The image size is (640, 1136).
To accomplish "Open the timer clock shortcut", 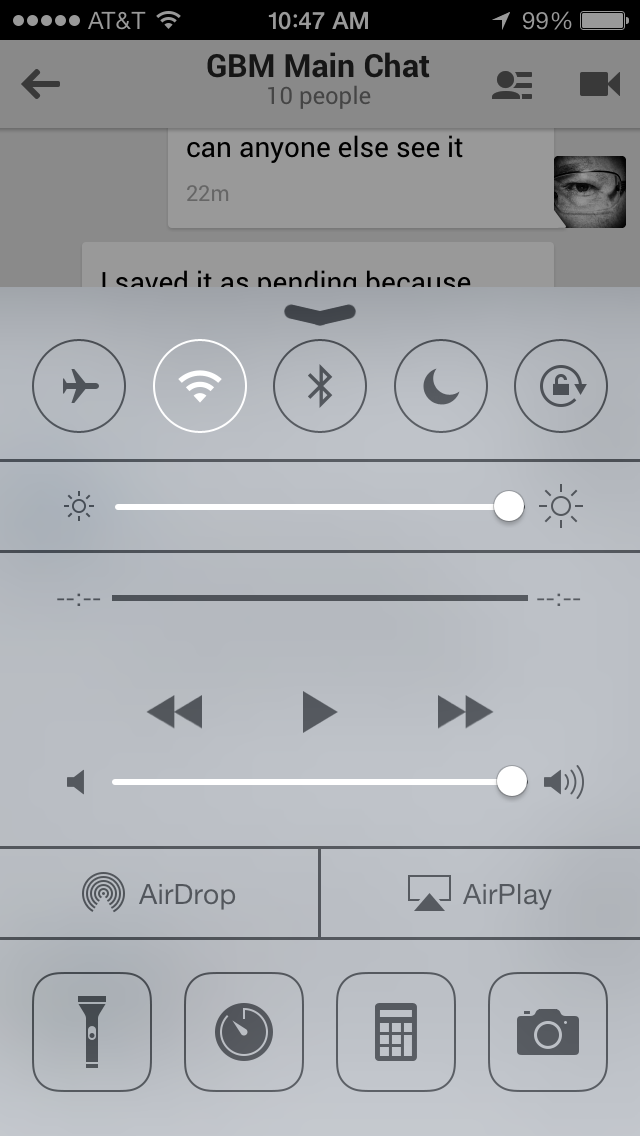I will 244,1032.
